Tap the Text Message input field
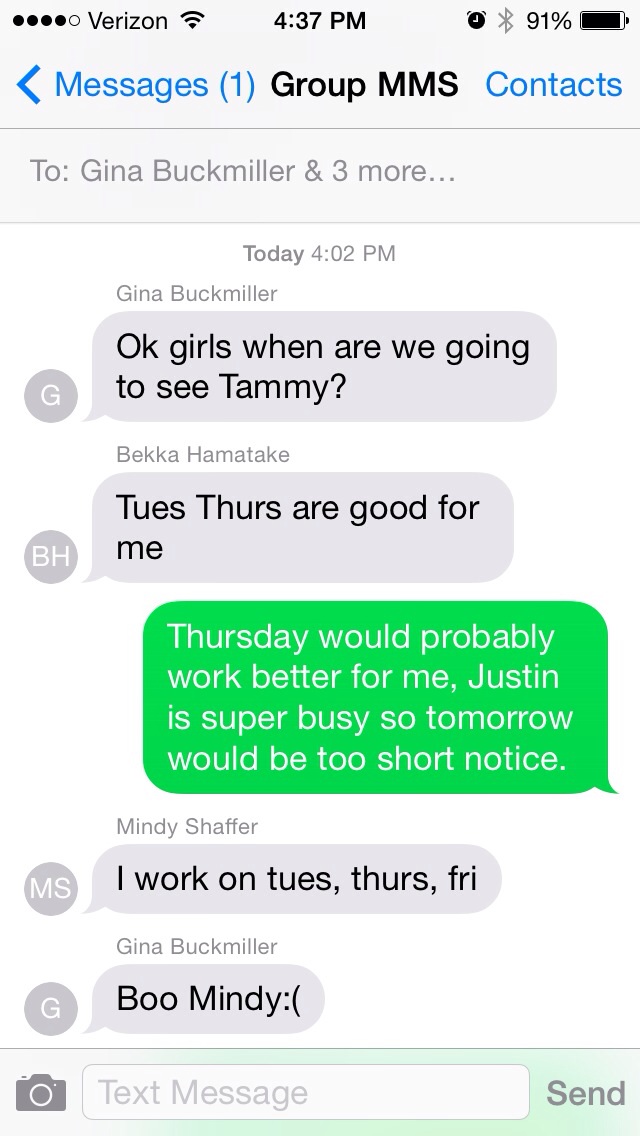This screenshot has height=1136, width=640. [305, 1092]
